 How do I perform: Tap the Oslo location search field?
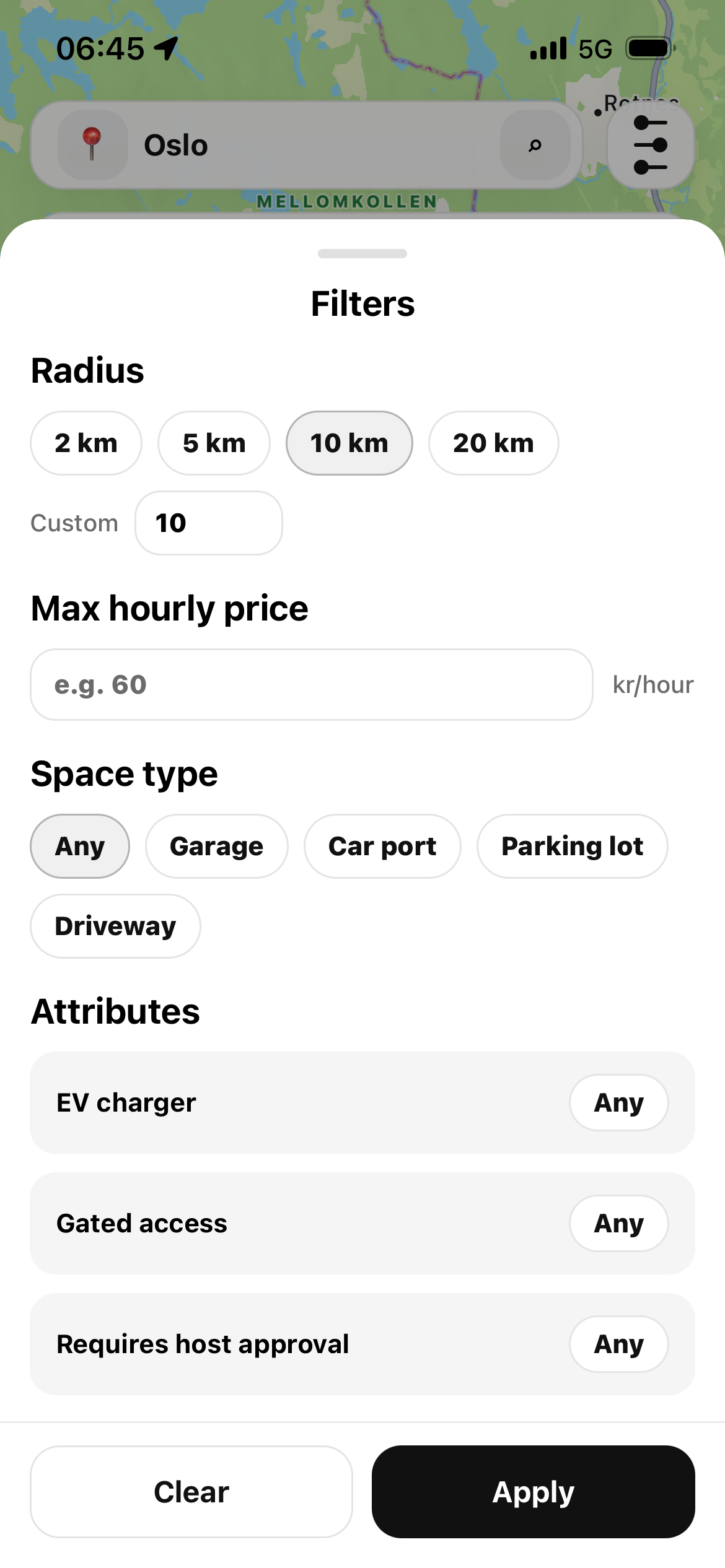310,146
